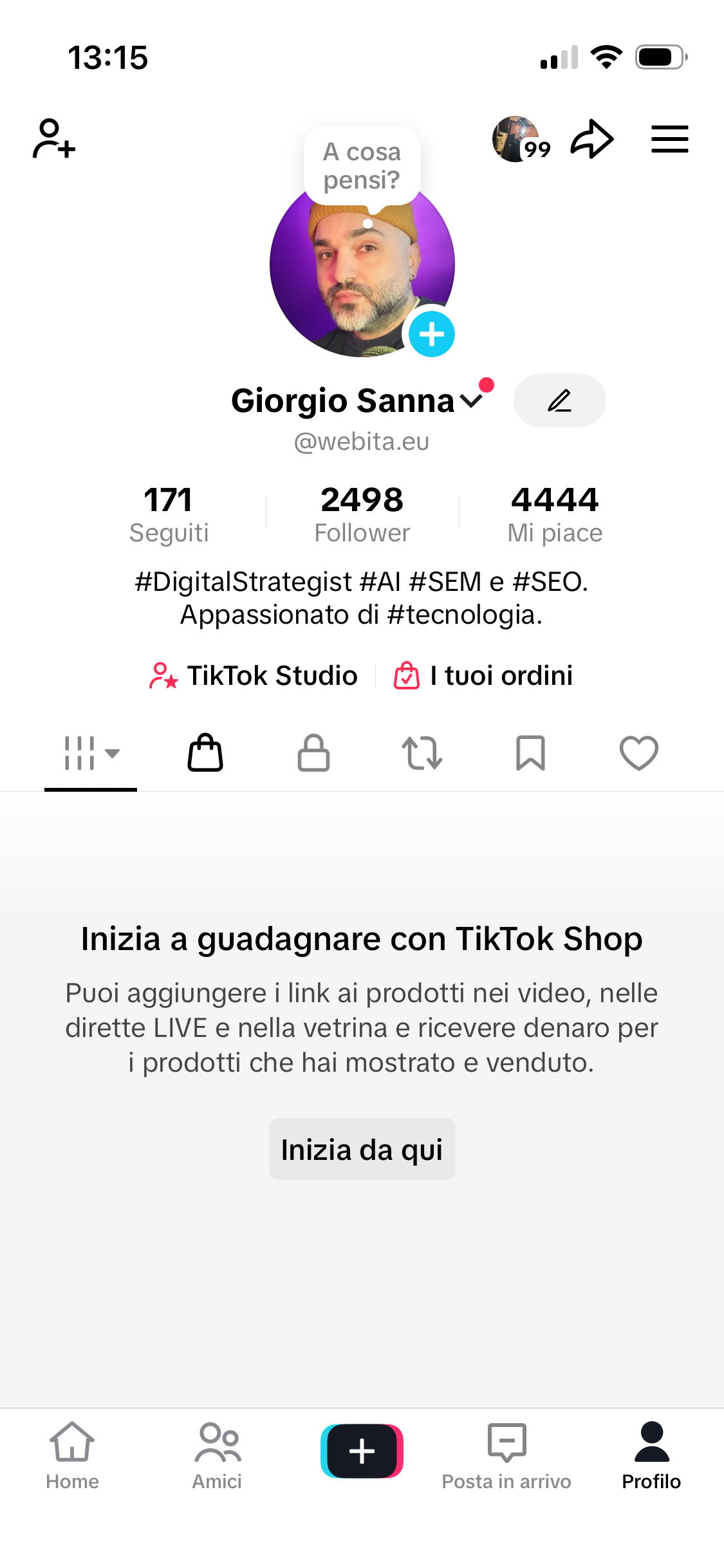Open the hamburger menu
This screenshot has width=724, height=1568.
tap(669, 139)
